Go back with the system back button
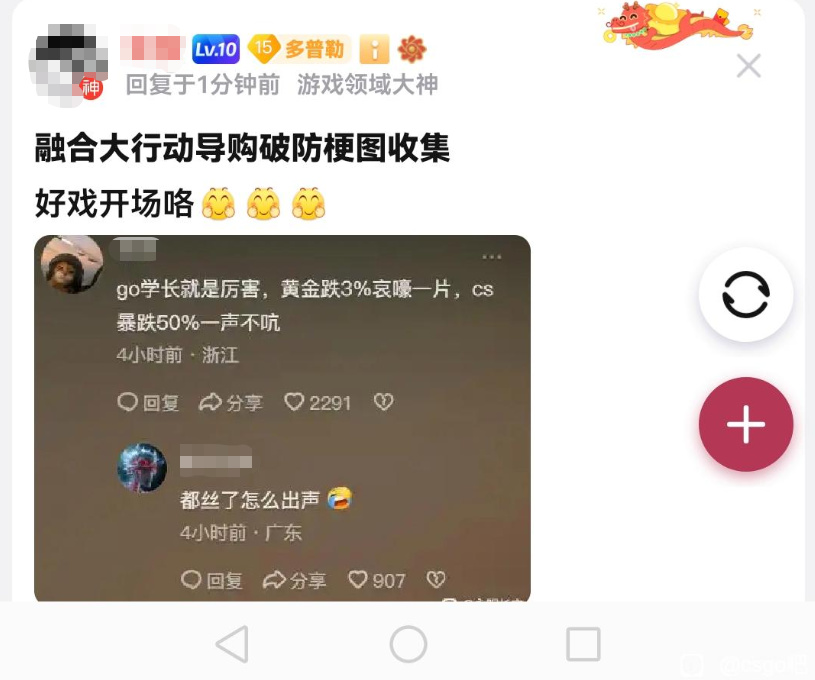This screenshot has height=680, width=815. pyautogui.click(x=232, y=644)
